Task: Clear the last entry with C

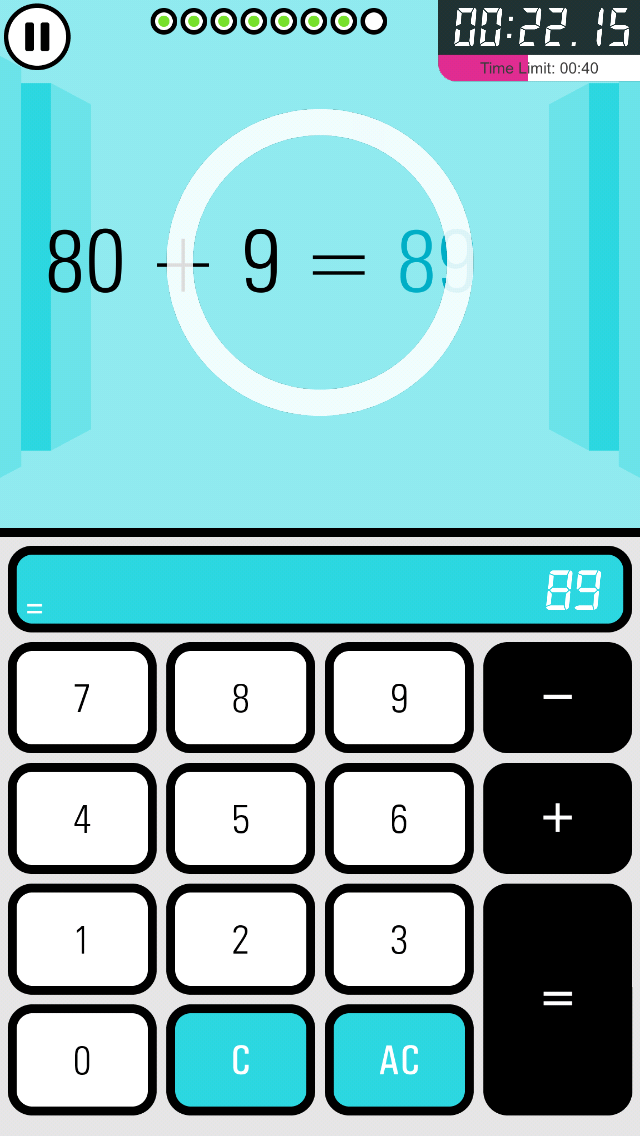Action: coord(241,1060)
